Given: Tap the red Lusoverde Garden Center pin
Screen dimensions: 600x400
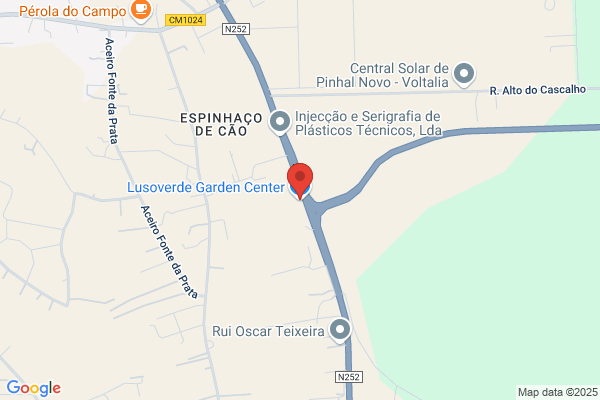Looking at the screenshot, I should coord(300,180).
